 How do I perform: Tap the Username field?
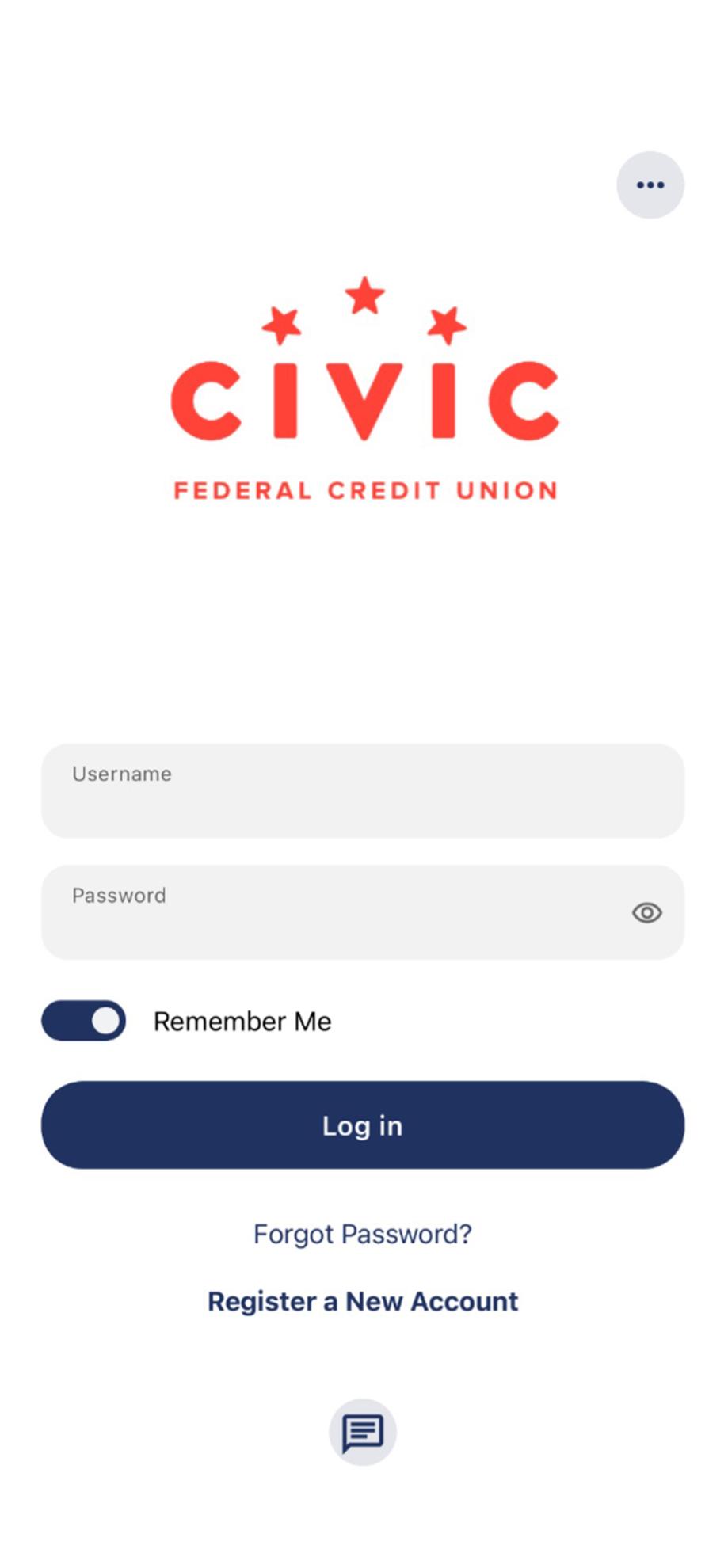[362, 791]
